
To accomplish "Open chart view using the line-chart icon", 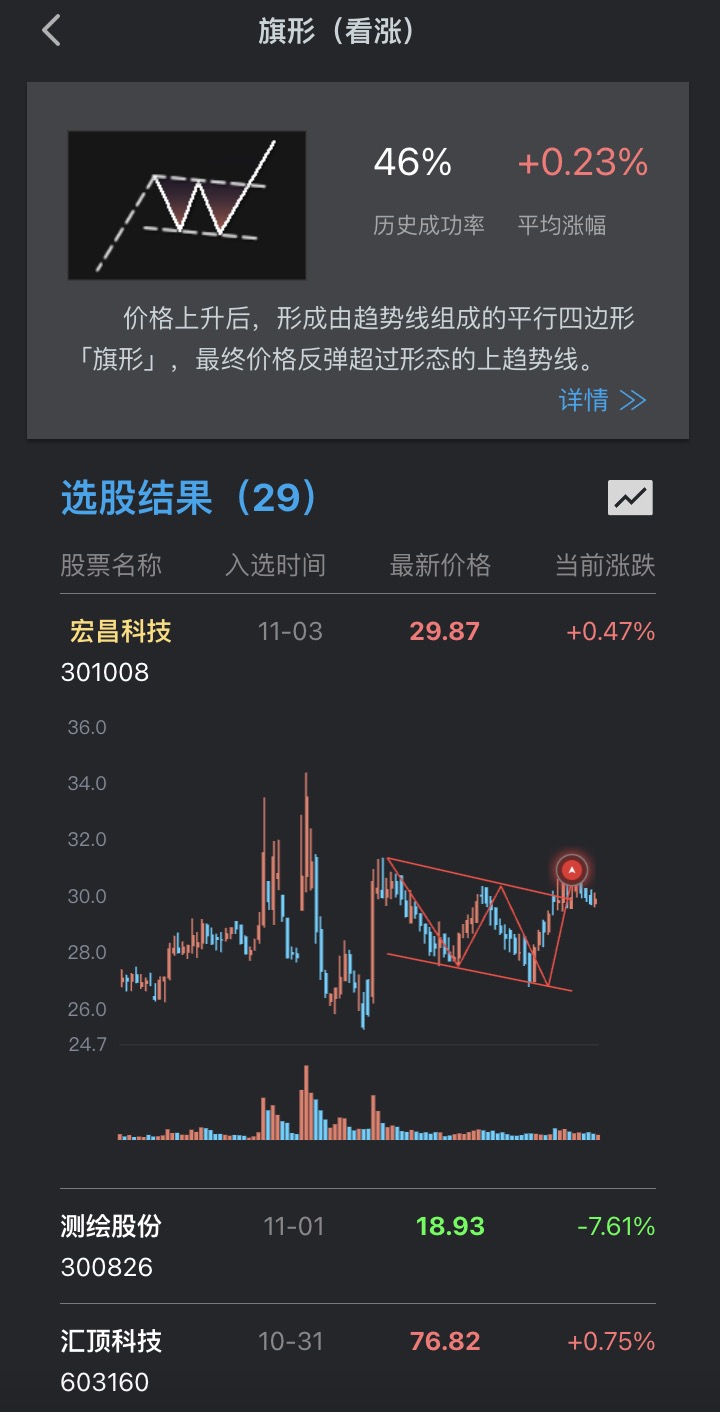I will click(631, 497).
